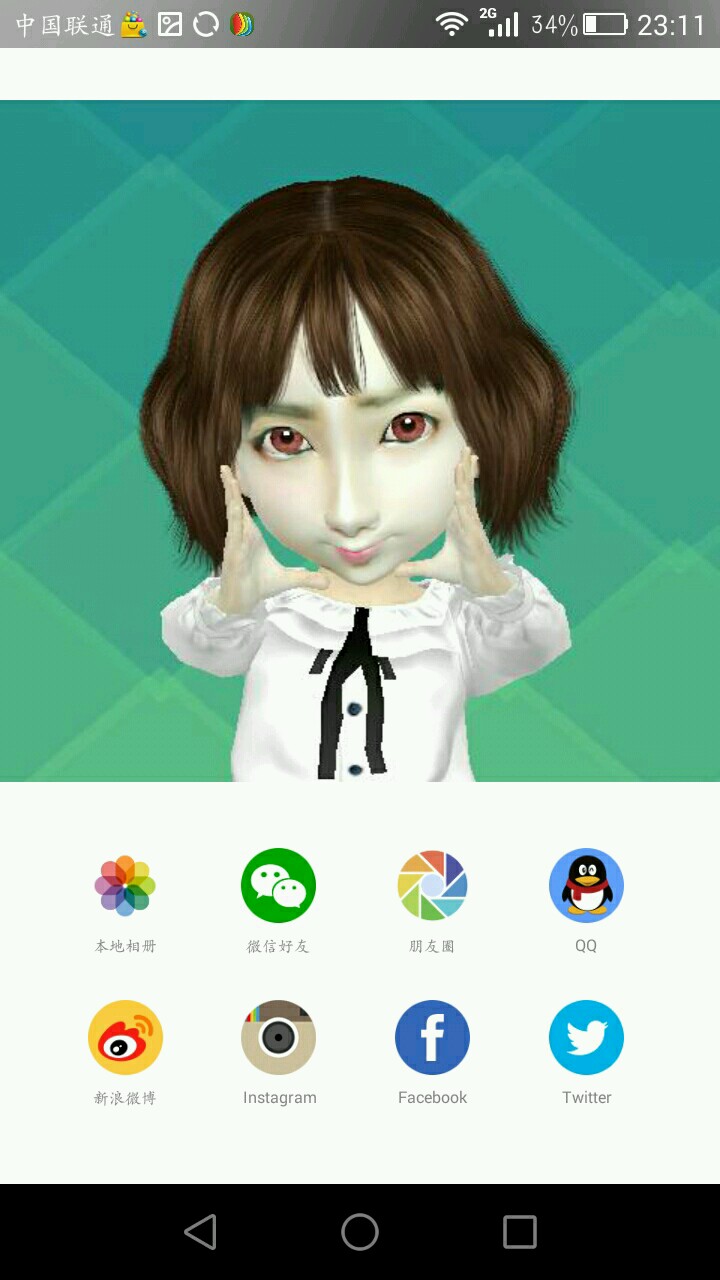The height and width of the screenshot is (1280, 720).
Task: Share the avatar on Facebook
Action: (x=432, y=1038)
